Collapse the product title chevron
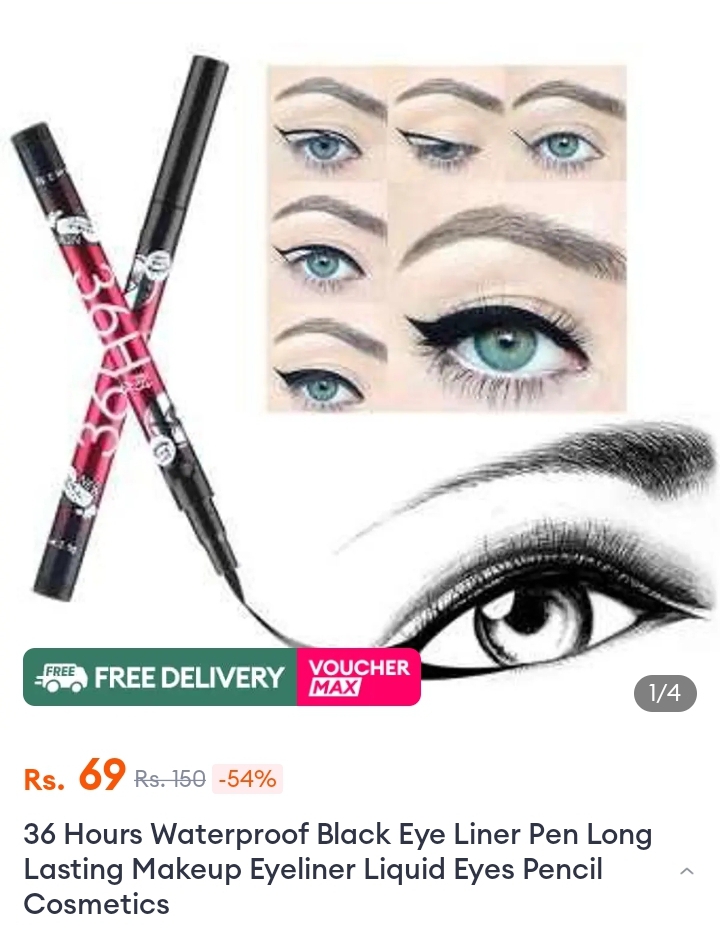Screen dimensions: 720x933 tap(687, 871)
